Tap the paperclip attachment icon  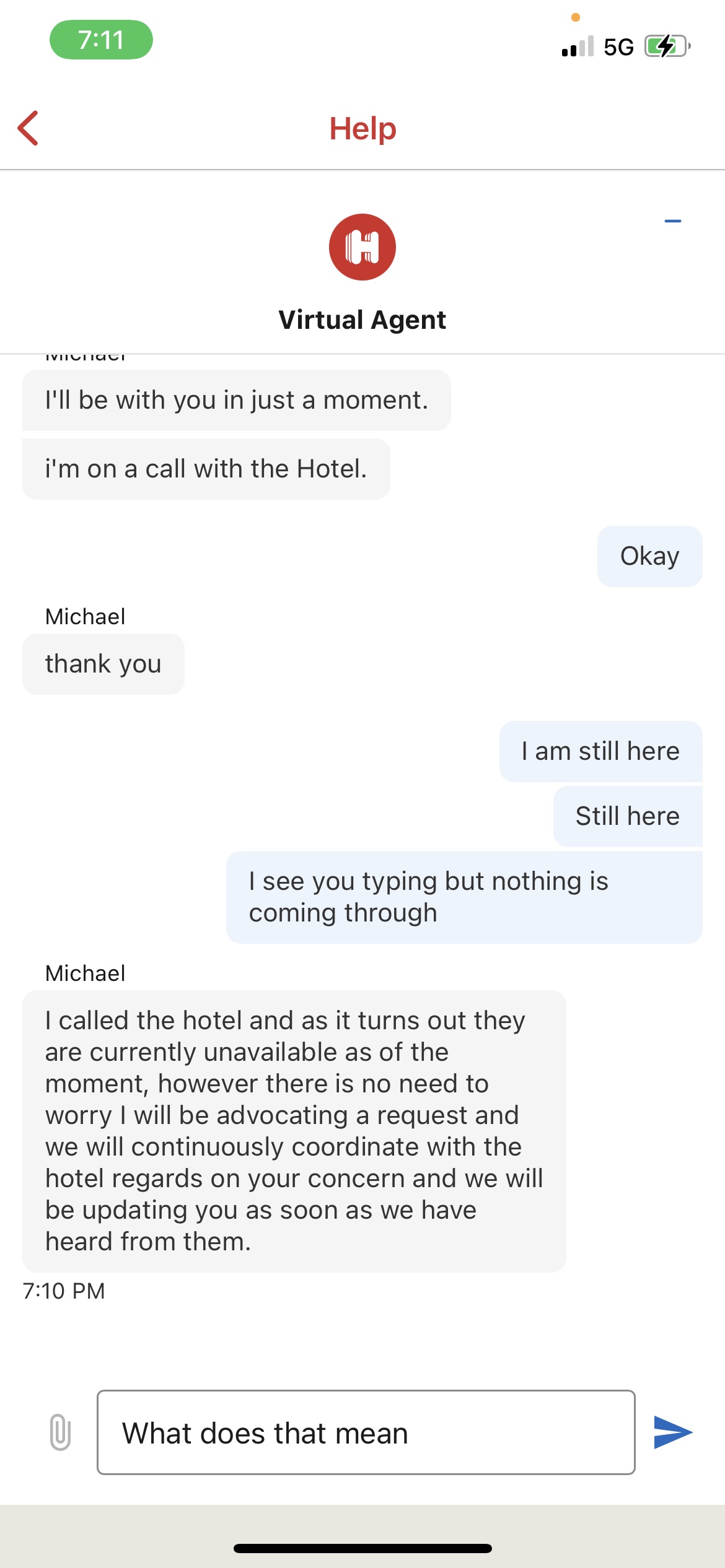[x=59, y=1432]
